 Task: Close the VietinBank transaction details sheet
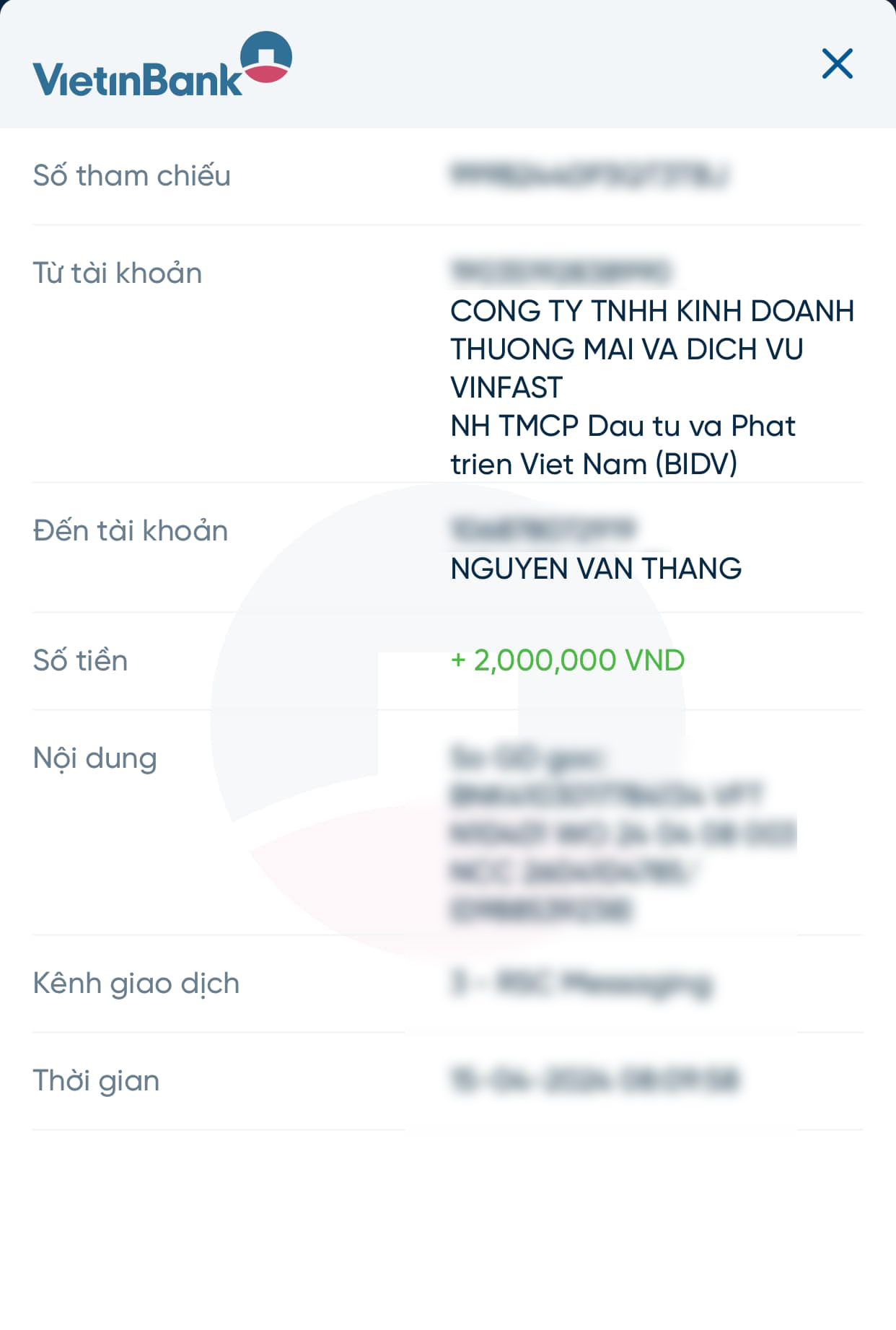pyautogui.click(x=837, y=64)
